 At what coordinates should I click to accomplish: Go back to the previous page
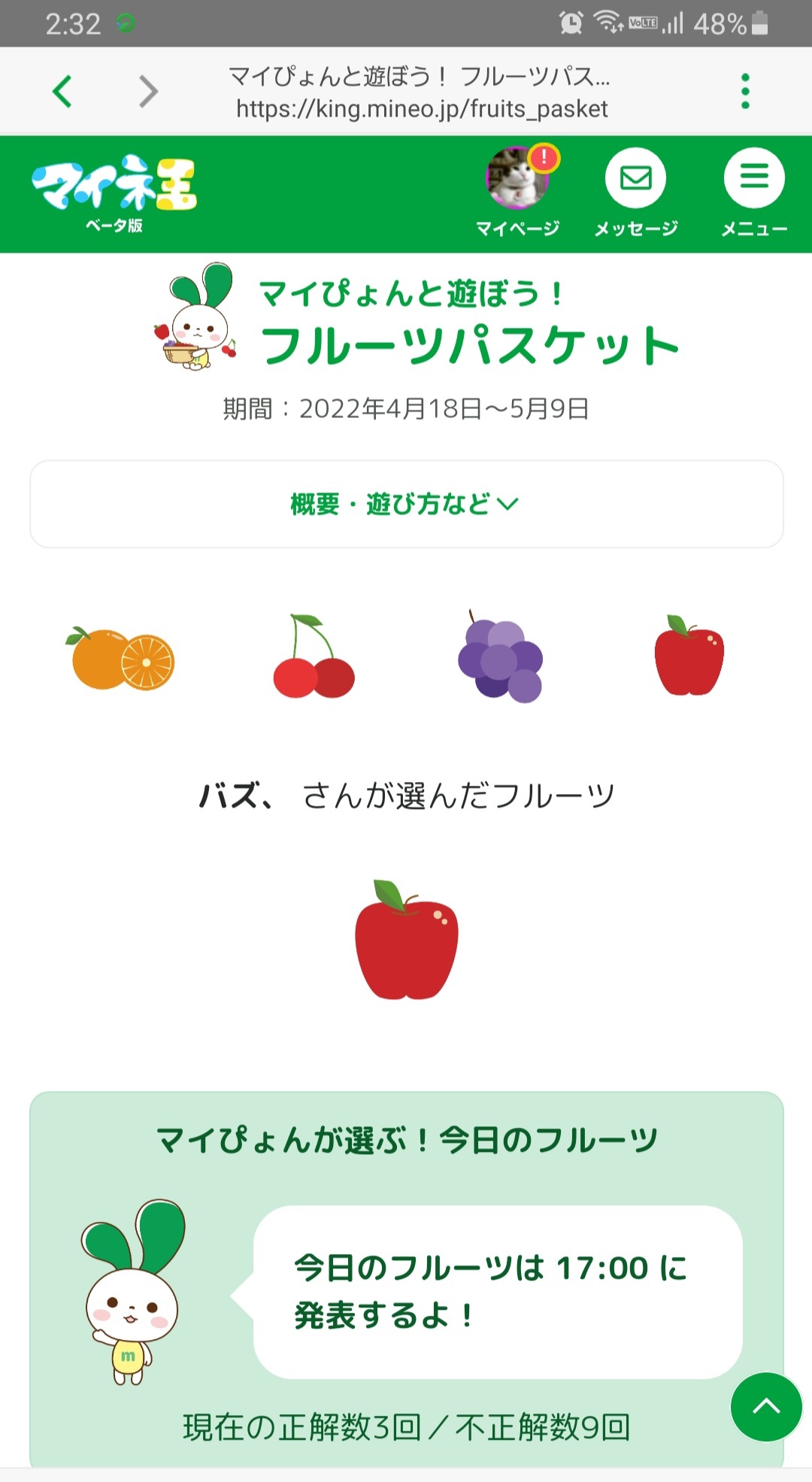pyautogui.click(x=63, y=92)
